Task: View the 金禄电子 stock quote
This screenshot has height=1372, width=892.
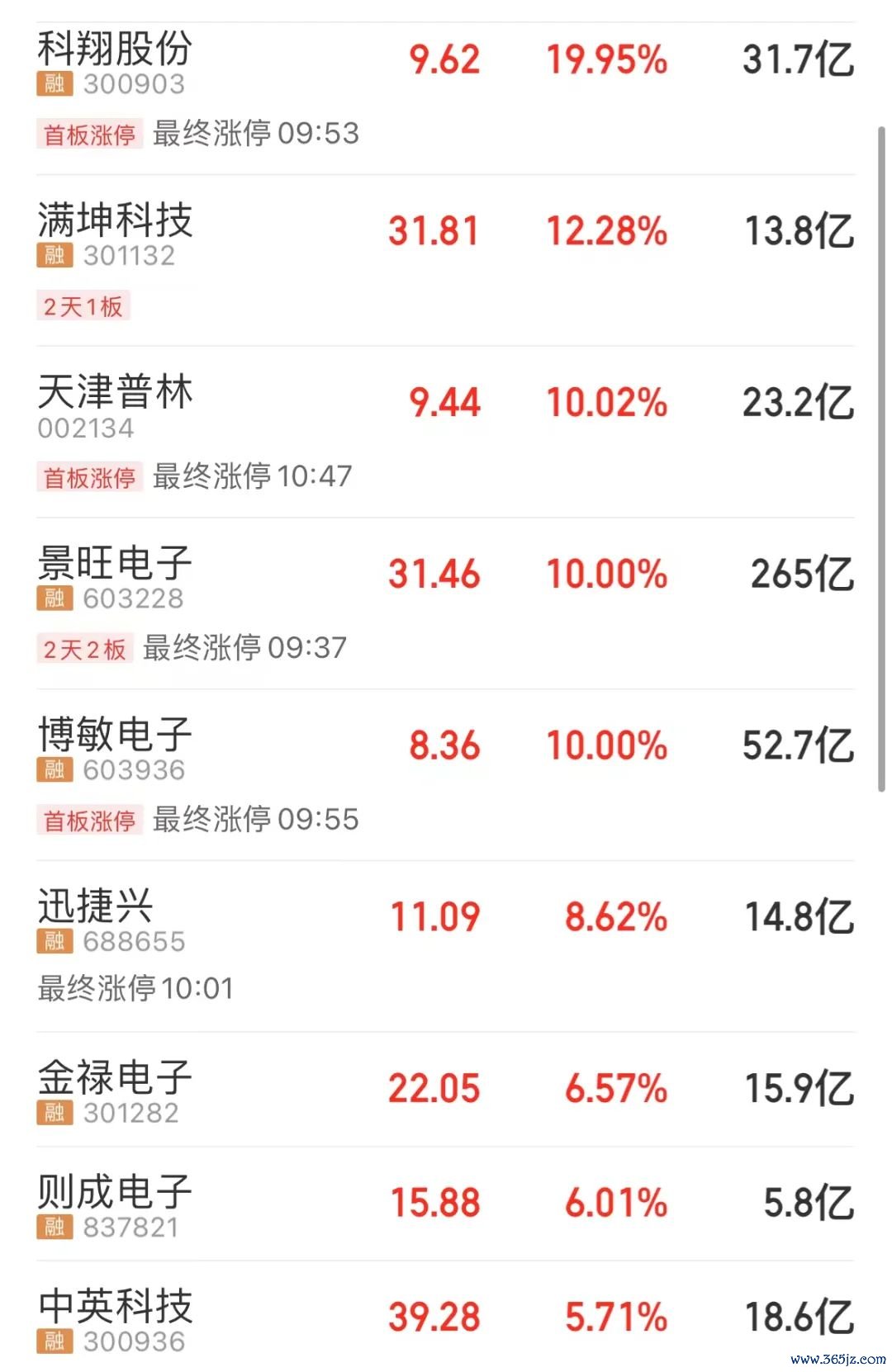Action: point(115,1079)
